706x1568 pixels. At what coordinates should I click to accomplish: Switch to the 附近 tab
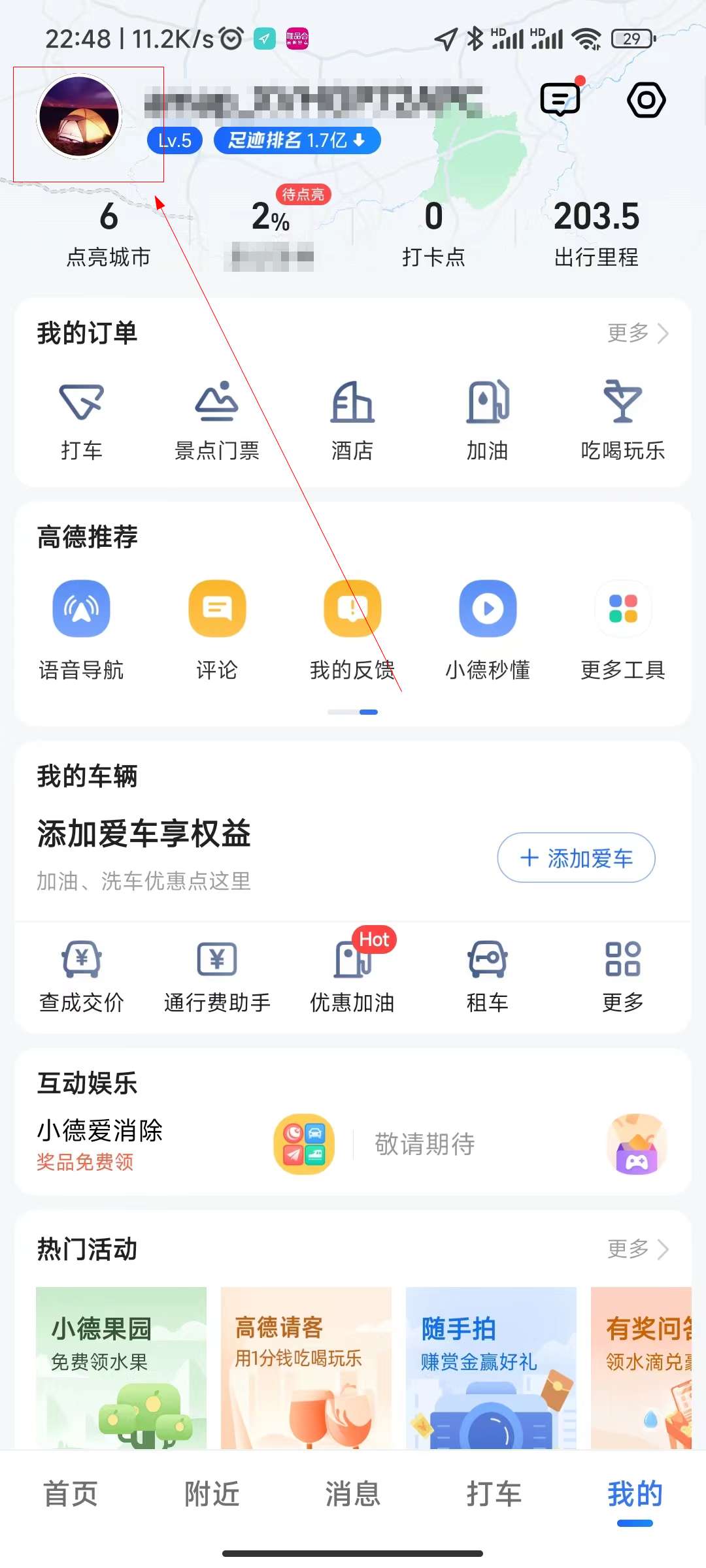[212, 1494]
